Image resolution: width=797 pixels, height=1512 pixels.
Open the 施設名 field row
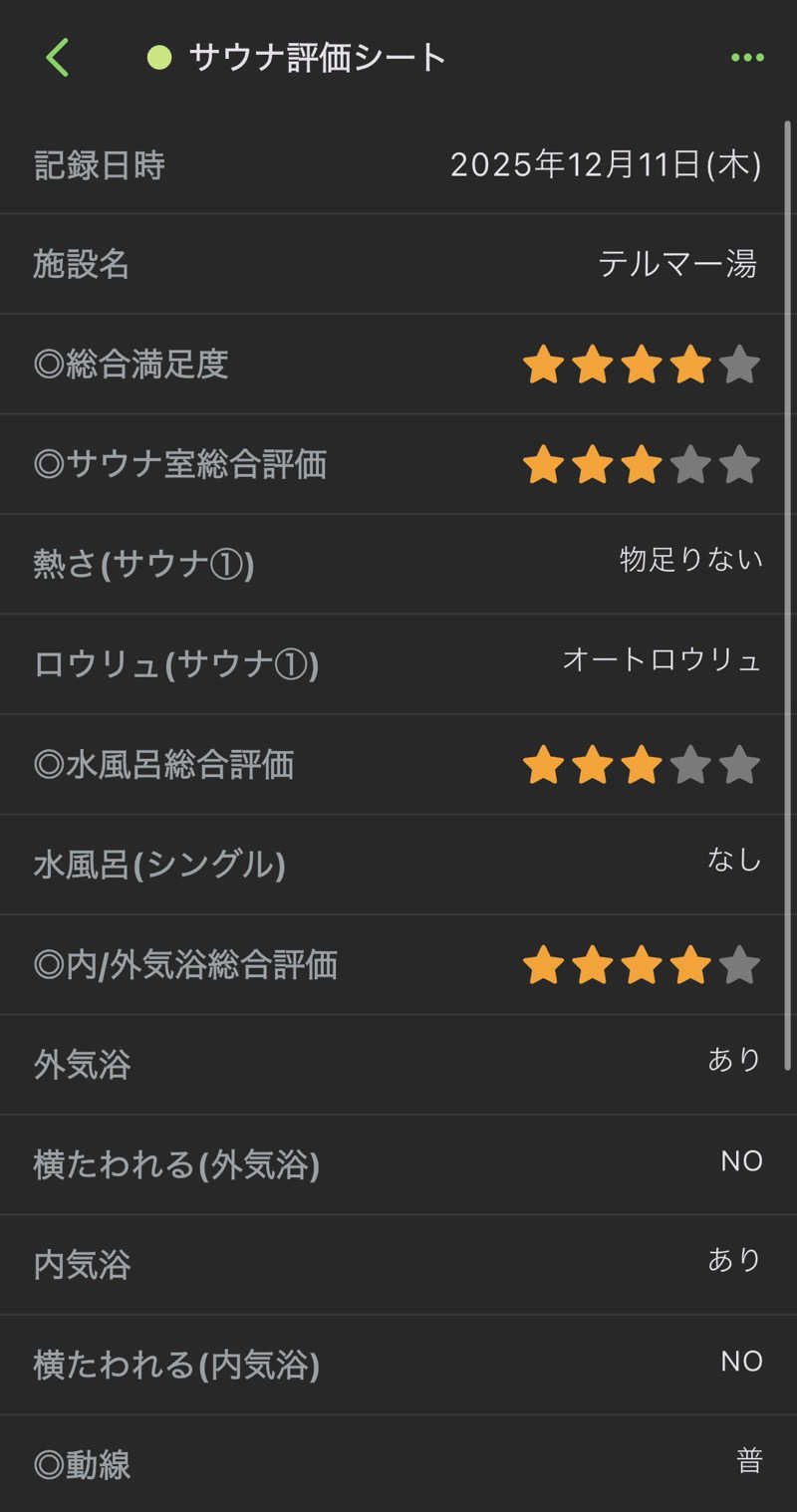pyautogui.click(x=398, y=264)
